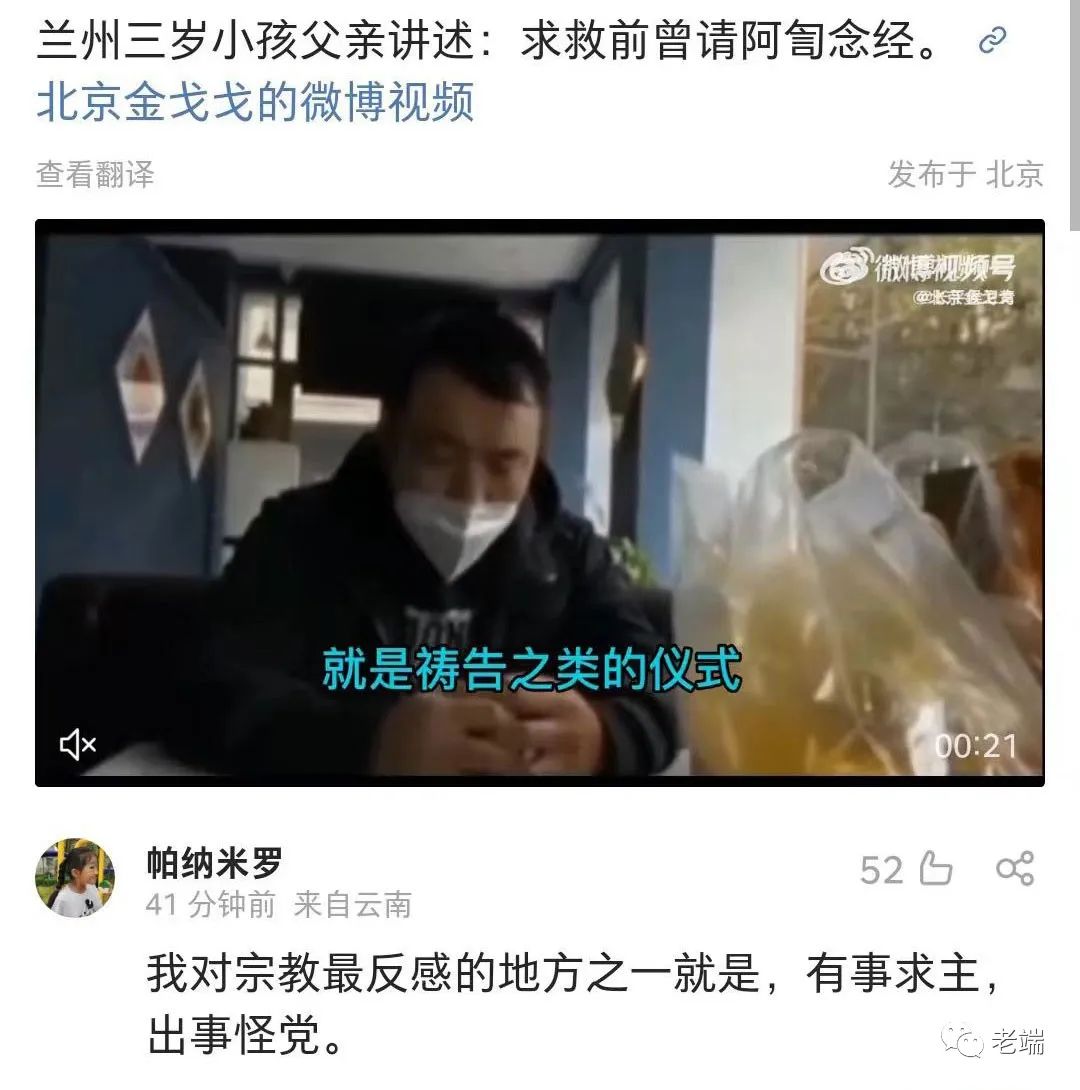
Task: Open 帕纳米罗's profile avatar
Action: click(x=76, y=878)
